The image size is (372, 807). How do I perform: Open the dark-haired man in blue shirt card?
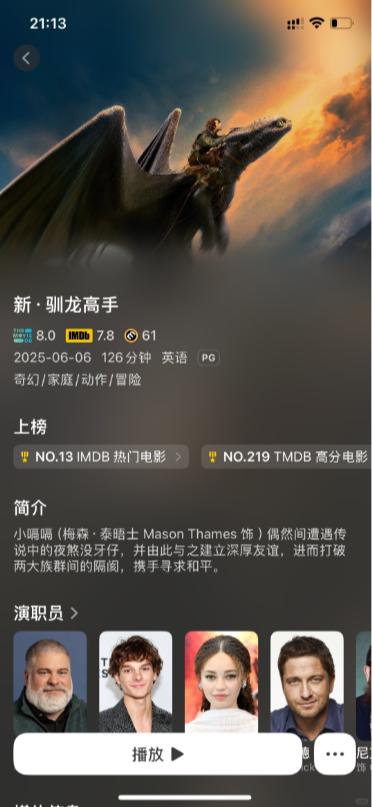(x=307, y=681)
